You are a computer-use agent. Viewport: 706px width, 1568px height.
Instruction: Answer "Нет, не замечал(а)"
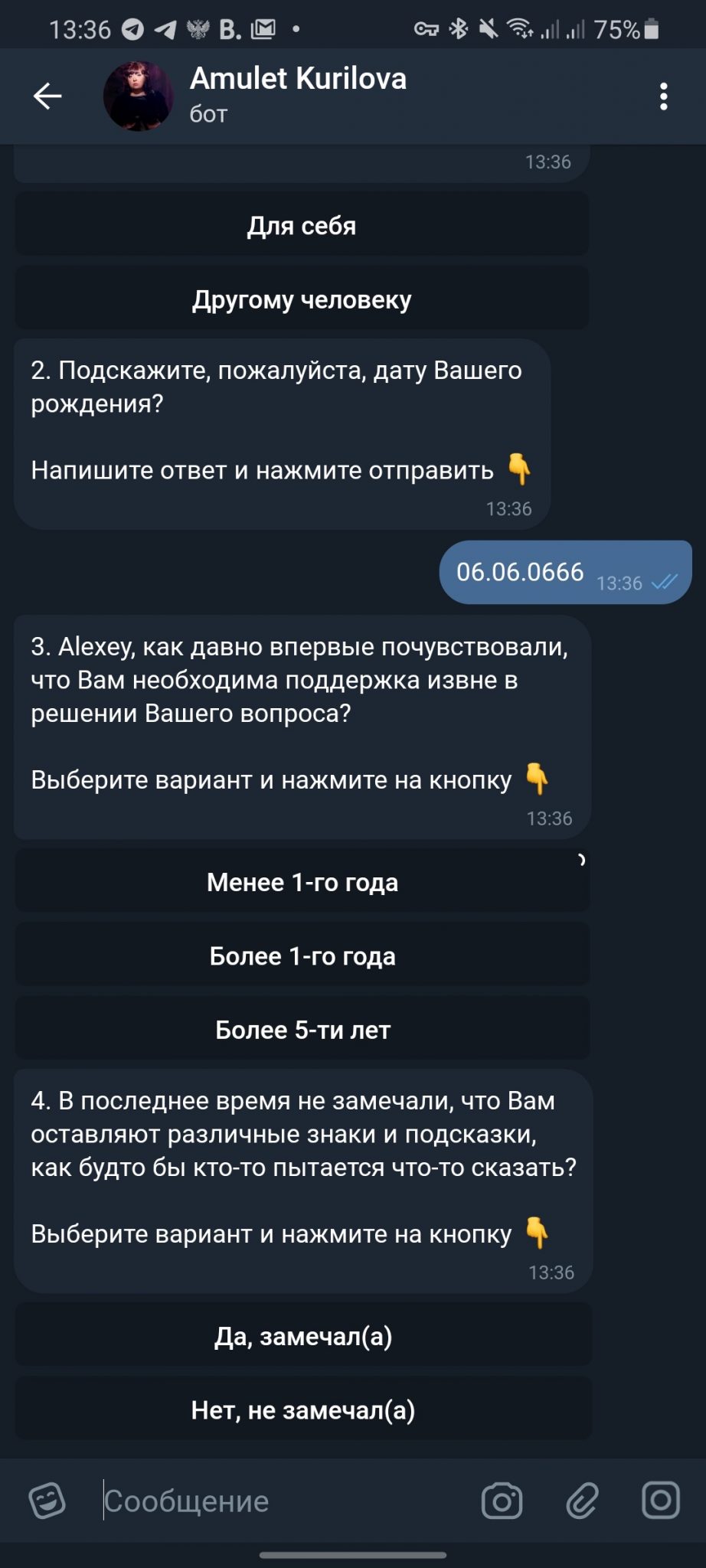coord(303,1410)
